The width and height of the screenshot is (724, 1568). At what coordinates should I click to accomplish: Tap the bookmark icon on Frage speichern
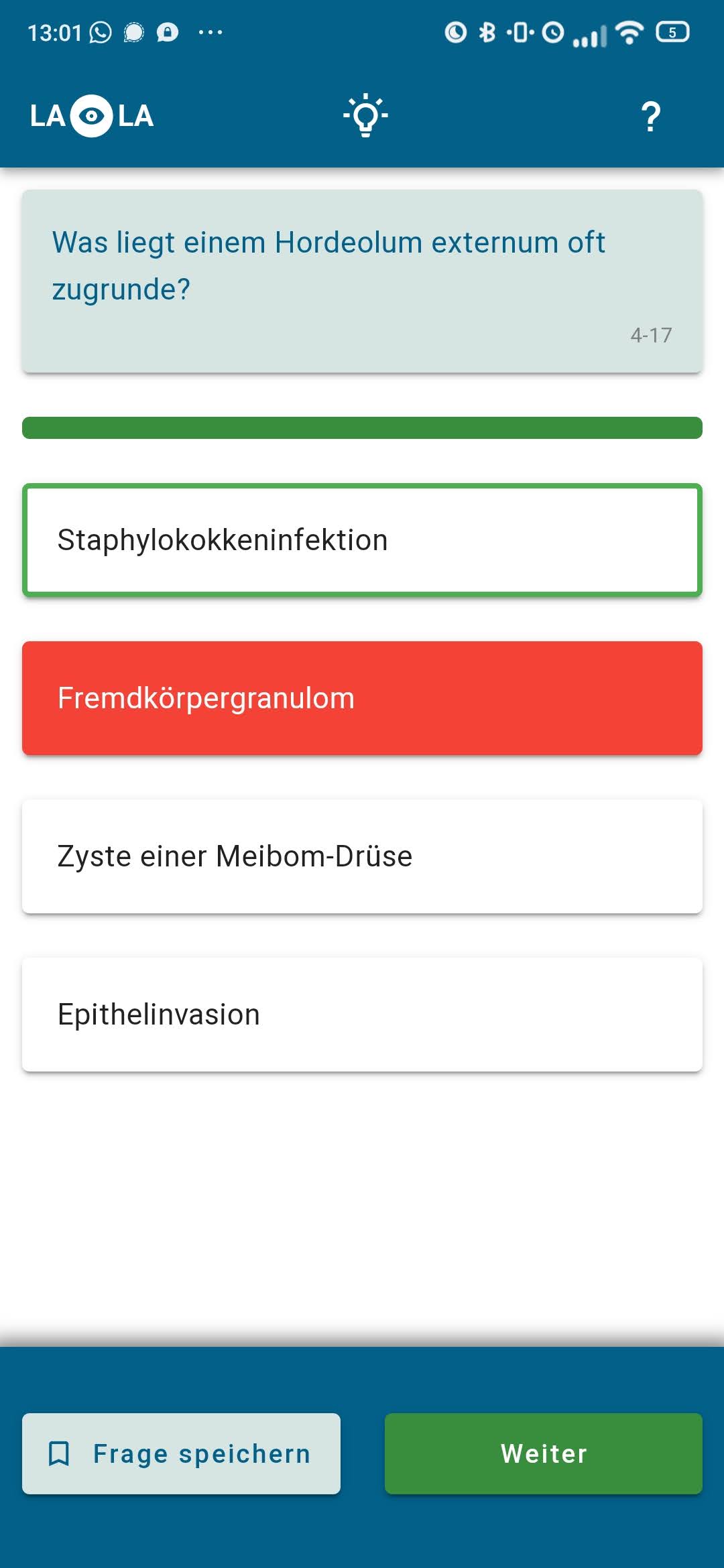[x=60, y=1453]
